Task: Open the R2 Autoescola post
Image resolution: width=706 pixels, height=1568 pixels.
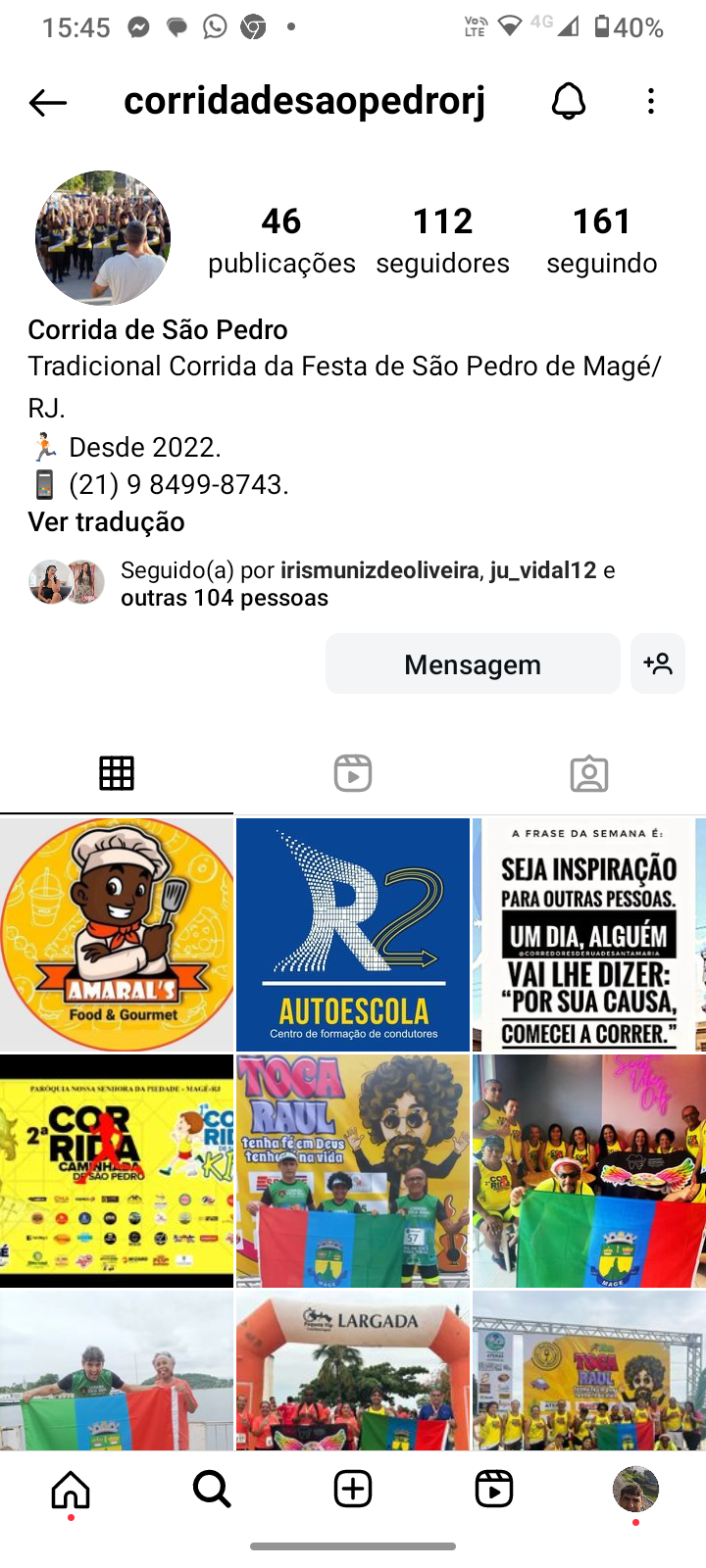Action: pyautogui.click(x=353, y=935)
